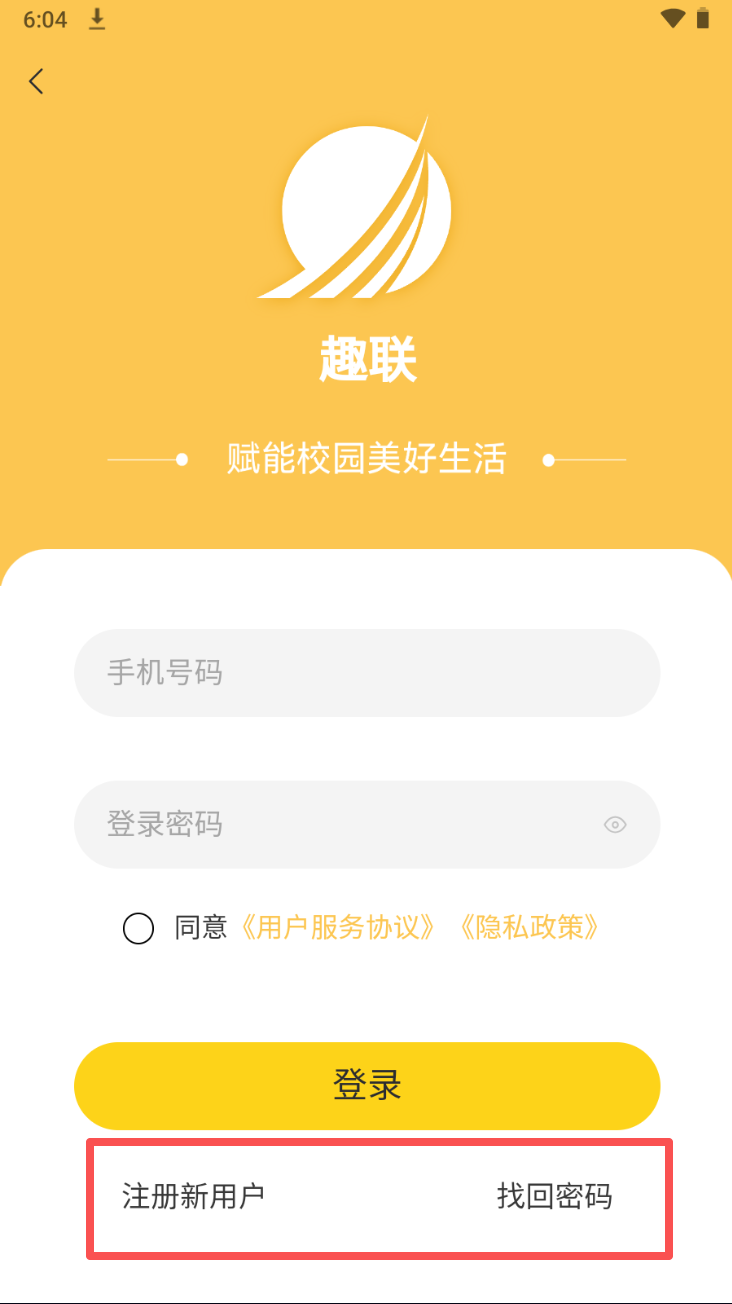732x1304 pixels.
Task: Toggle password visibility eye icon
Action: point(615,825)
